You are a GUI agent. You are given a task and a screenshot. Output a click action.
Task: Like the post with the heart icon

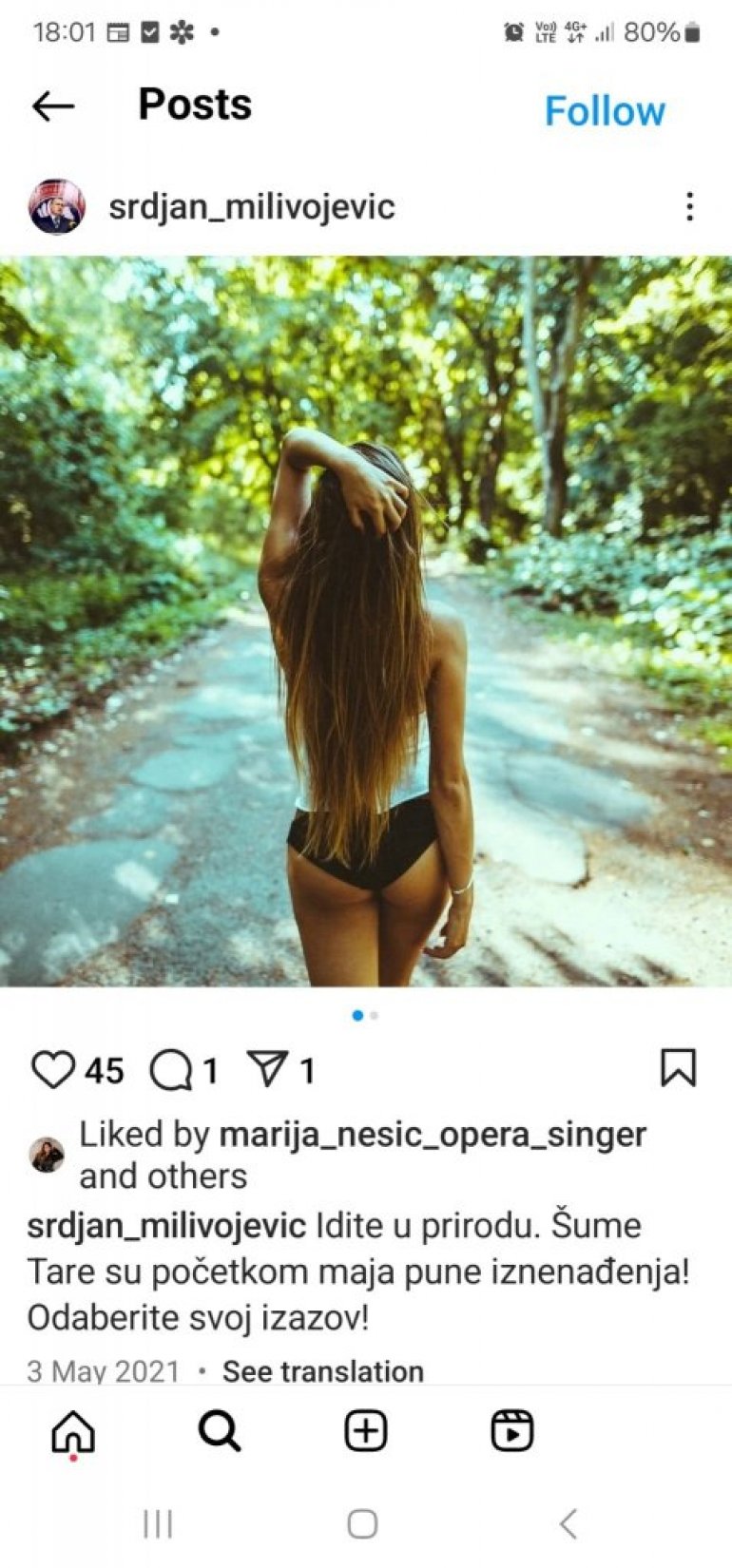[52, 1069]
